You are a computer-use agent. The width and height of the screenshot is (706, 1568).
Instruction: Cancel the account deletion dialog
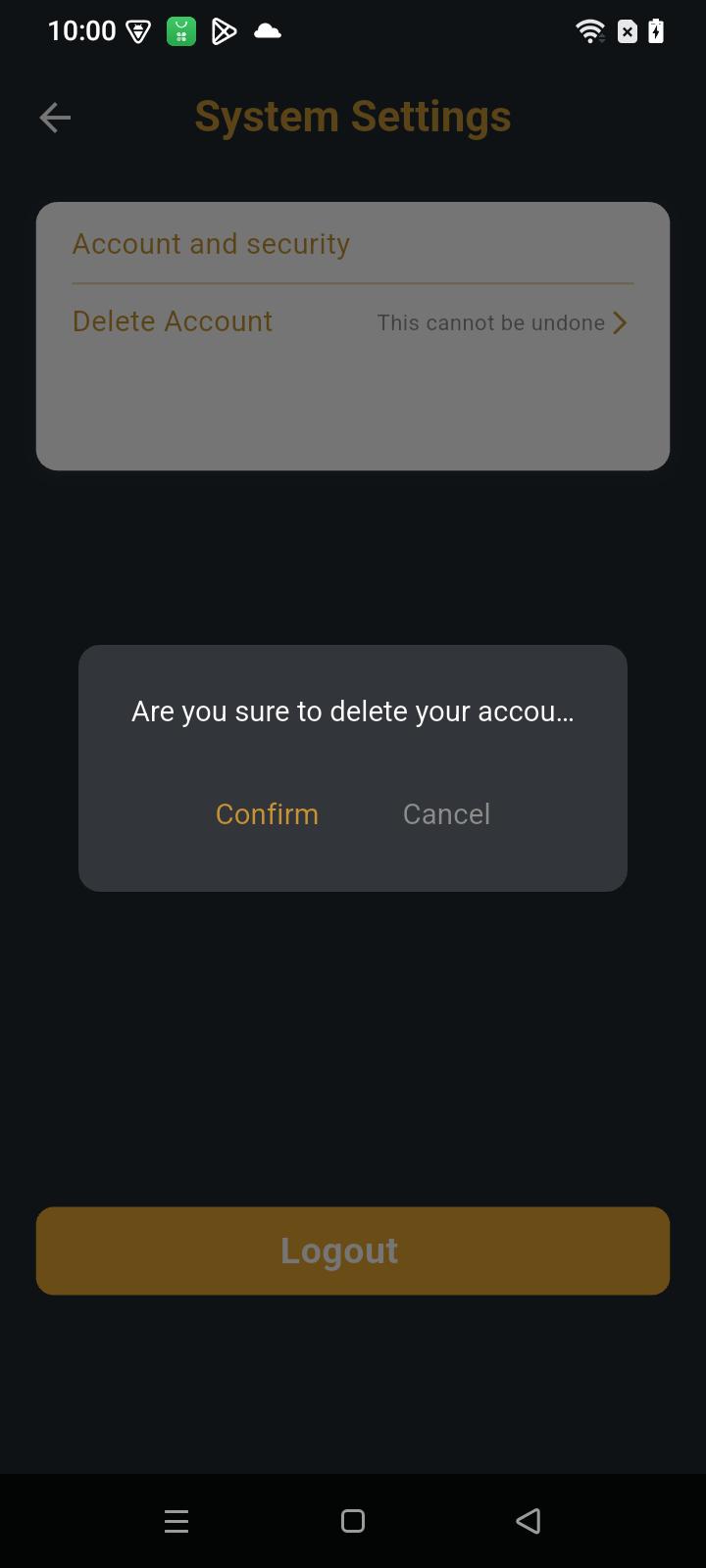[x=446, y=813]
